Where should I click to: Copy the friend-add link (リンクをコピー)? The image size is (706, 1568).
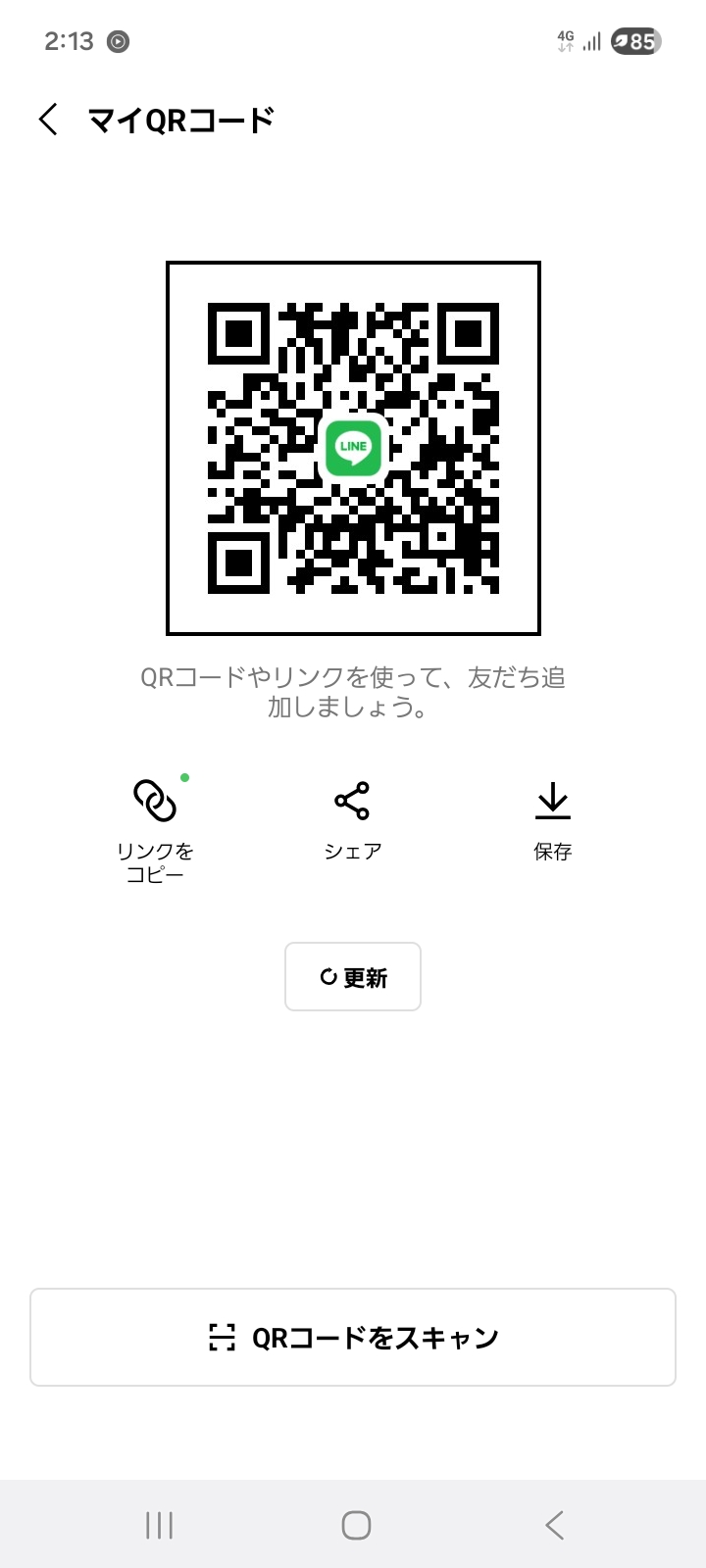click(x=155, y=823)
